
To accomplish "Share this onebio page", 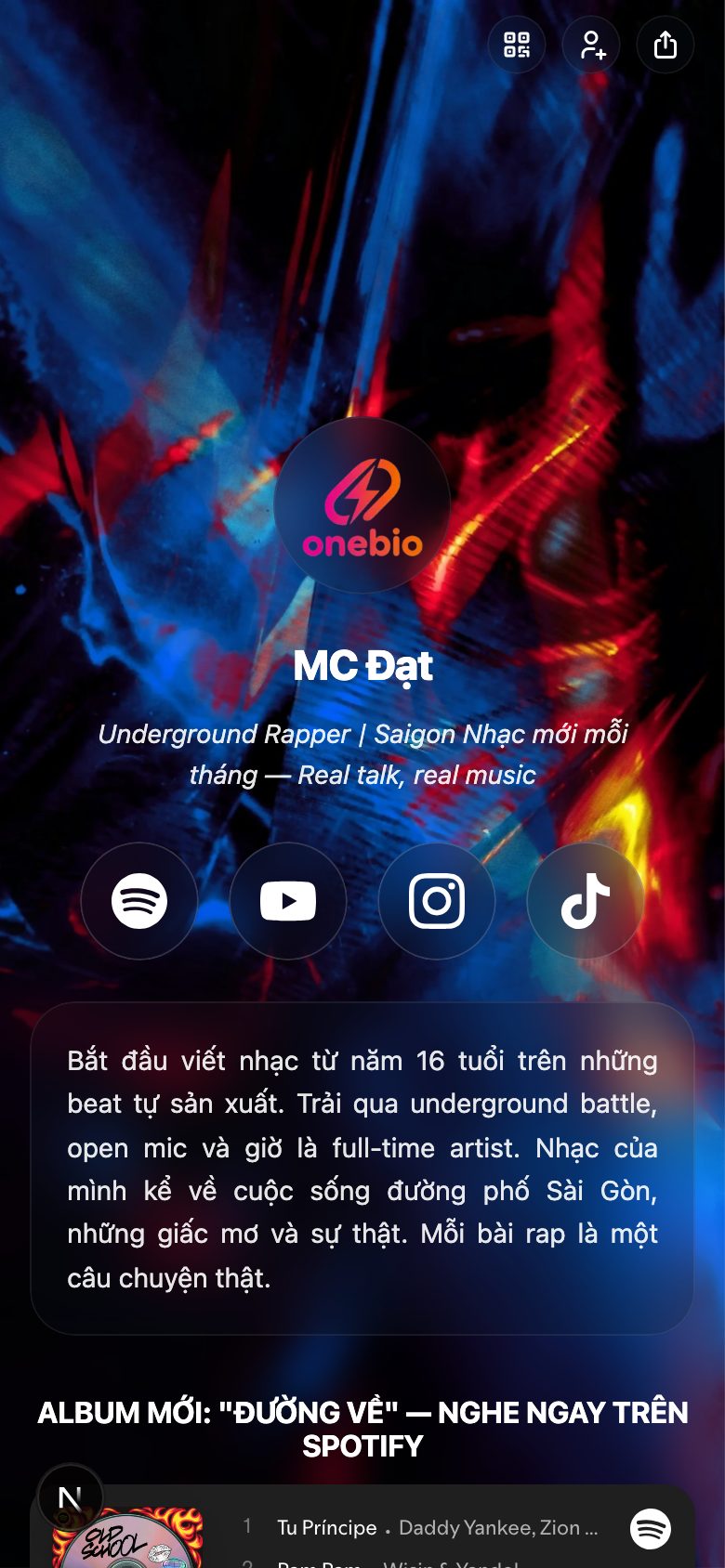I will click(x=664, y=45).
